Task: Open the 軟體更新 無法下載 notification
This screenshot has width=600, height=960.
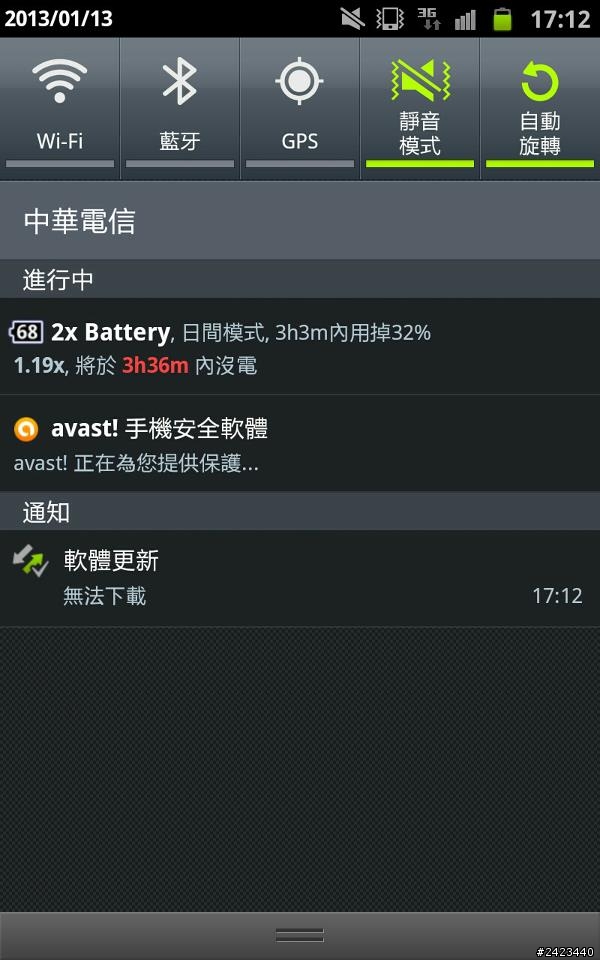Action: (300, 578)
